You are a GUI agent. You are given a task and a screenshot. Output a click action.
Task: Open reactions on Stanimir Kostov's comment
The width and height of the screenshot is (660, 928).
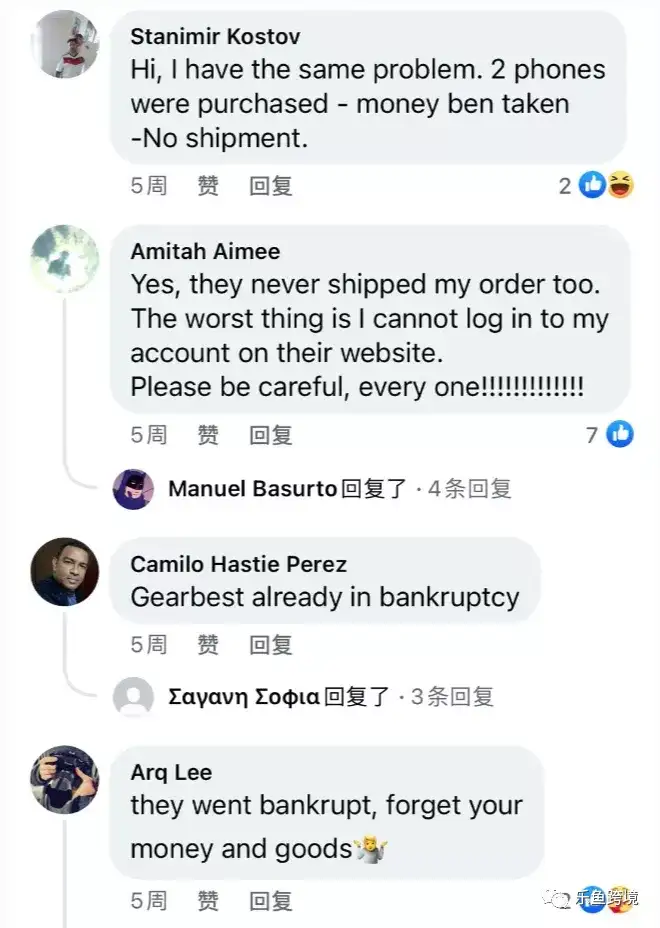(606, 185)
